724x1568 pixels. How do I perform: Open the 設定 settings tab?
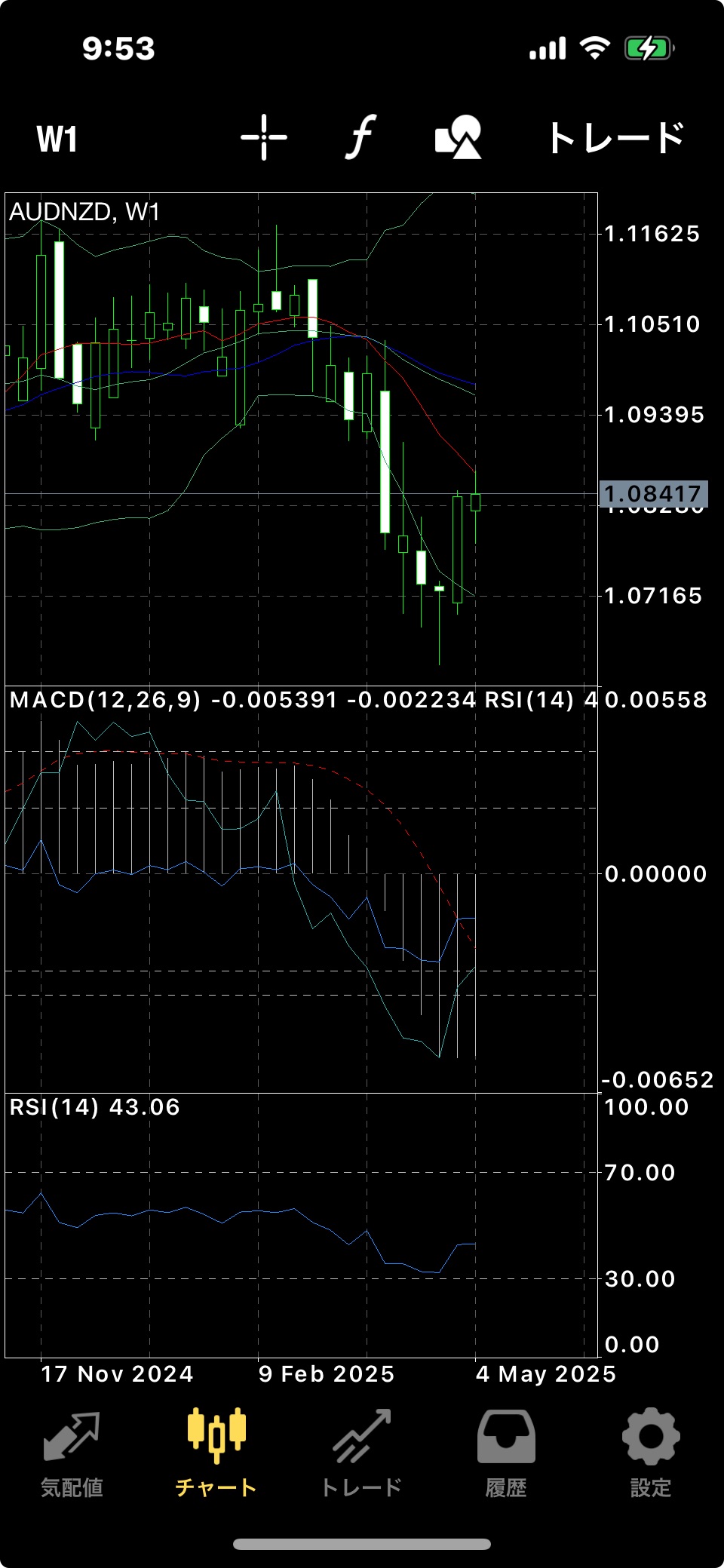coord(651,1454)
